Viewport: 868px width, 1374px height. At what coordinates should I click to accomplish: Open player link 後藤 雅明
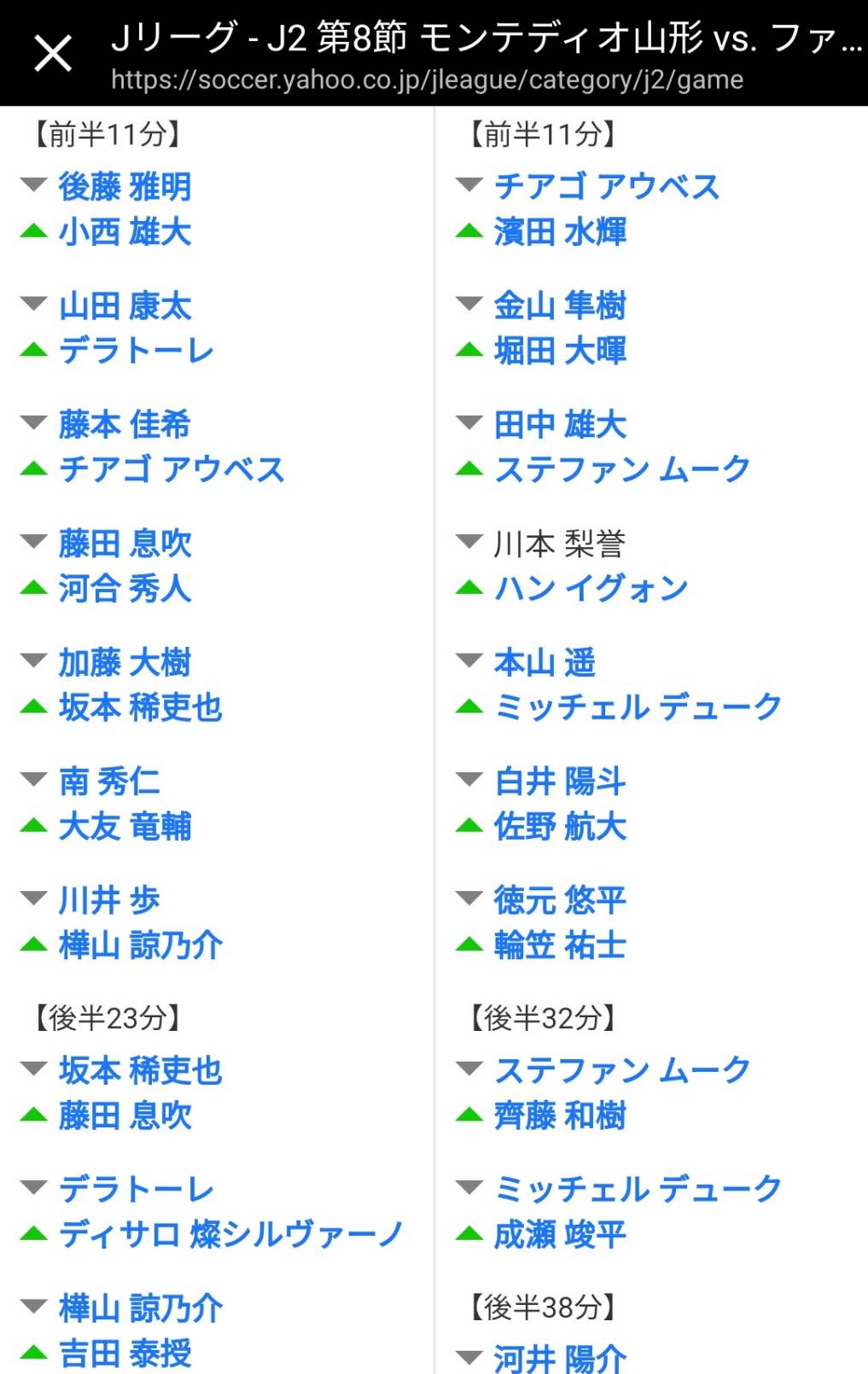click(125, 186)
